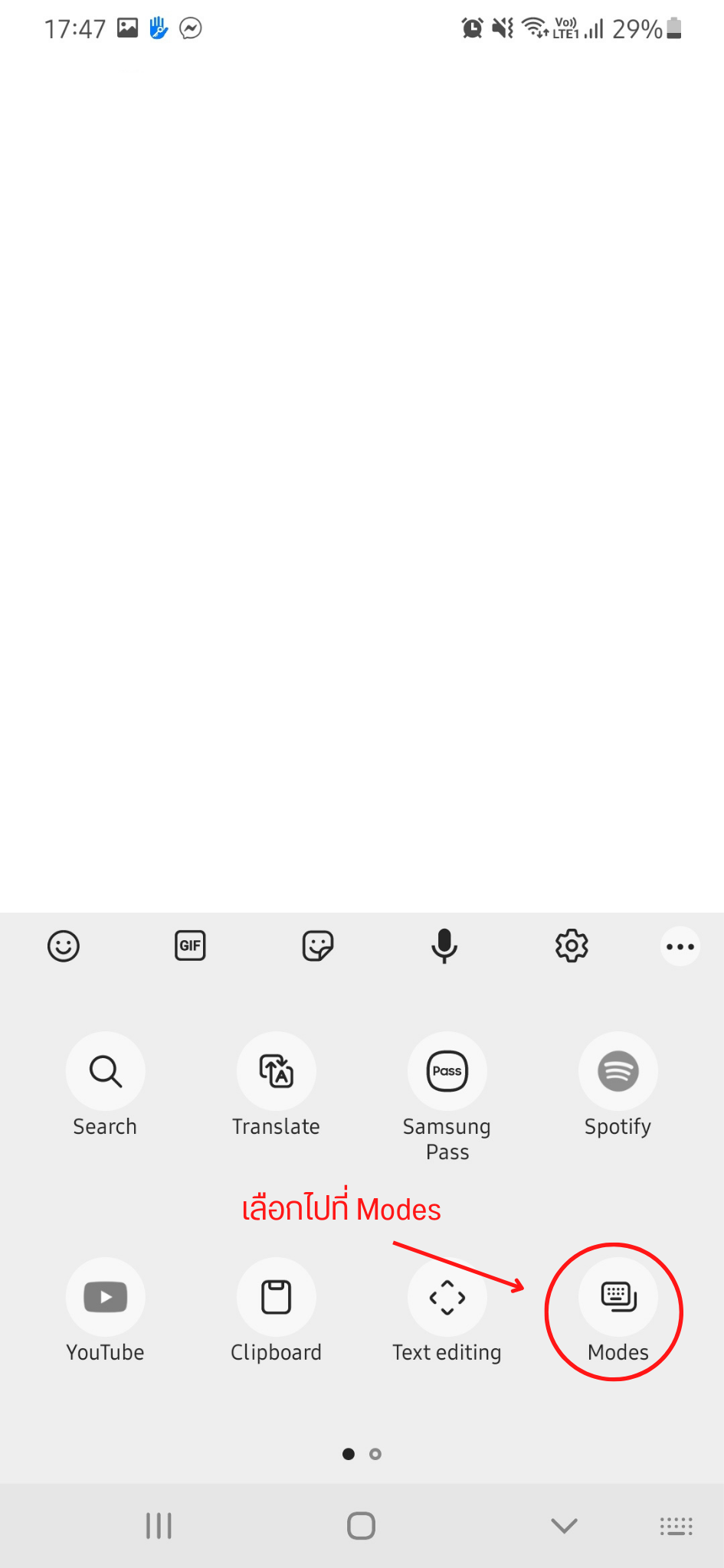The width and height of the screenshot is (724, 1568).
Task: Tap the keyboard switcher icon
Action: (676, 1526)
